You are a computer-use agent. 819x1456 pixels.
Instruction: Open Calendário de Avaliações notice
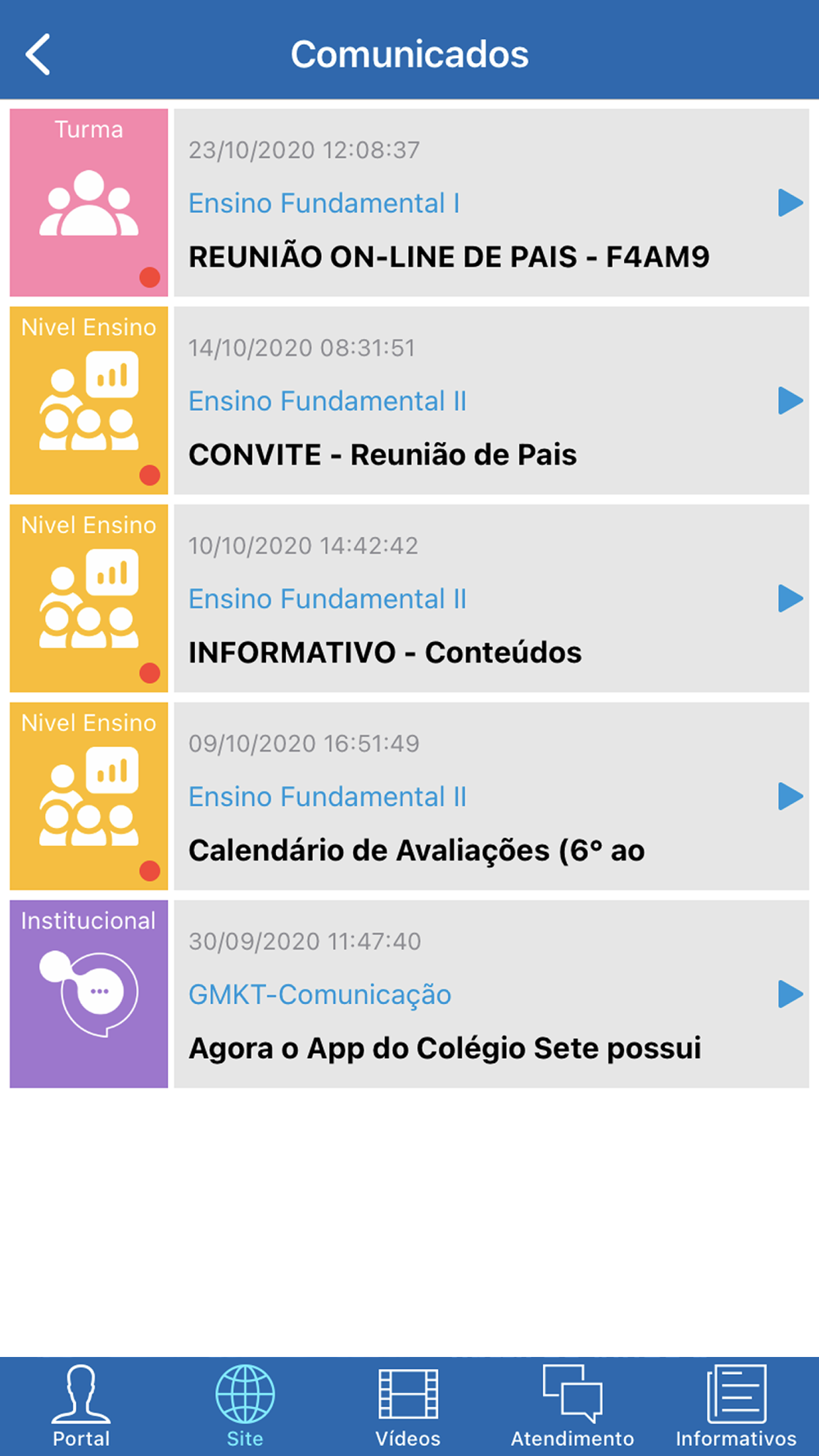[491, 796]
